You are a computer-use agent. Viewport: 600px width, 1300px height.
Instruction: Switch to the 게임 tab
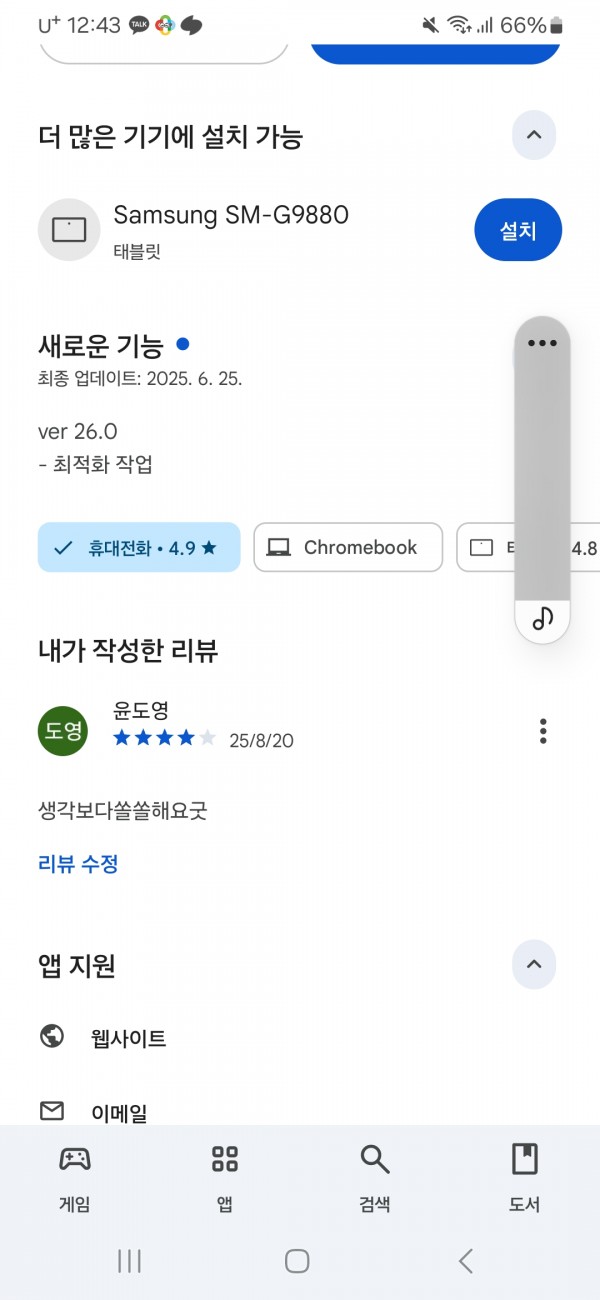coord(75,1177)
